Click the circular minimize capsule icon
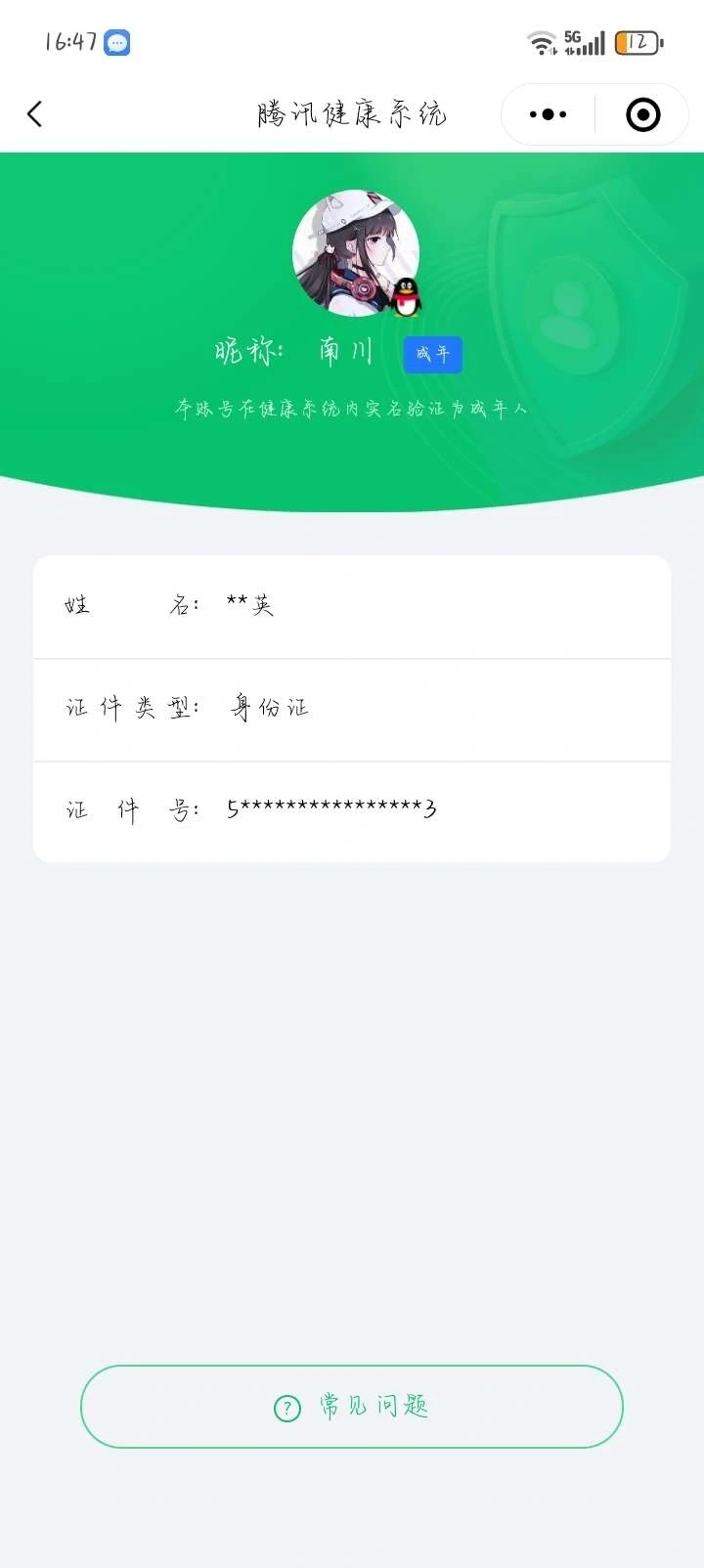This screenshot has height=1568, width=704. (641, 113)
